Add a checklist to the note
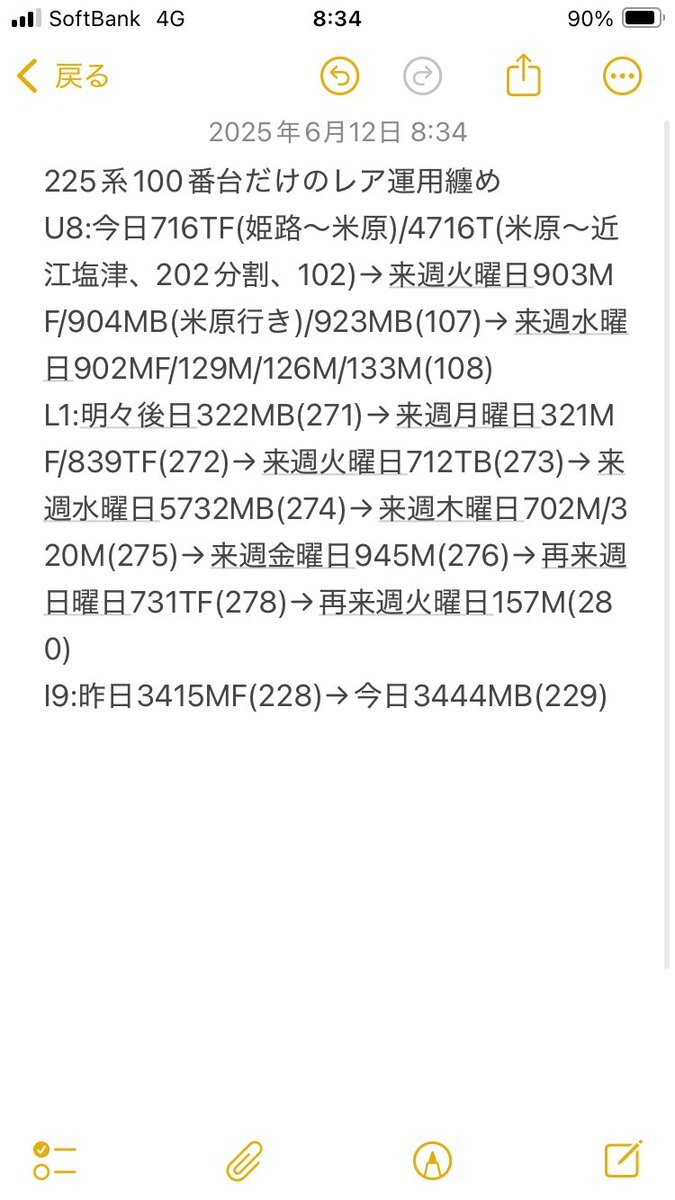Viewport: 675px width, 1200px height. tap(54, 1160)
